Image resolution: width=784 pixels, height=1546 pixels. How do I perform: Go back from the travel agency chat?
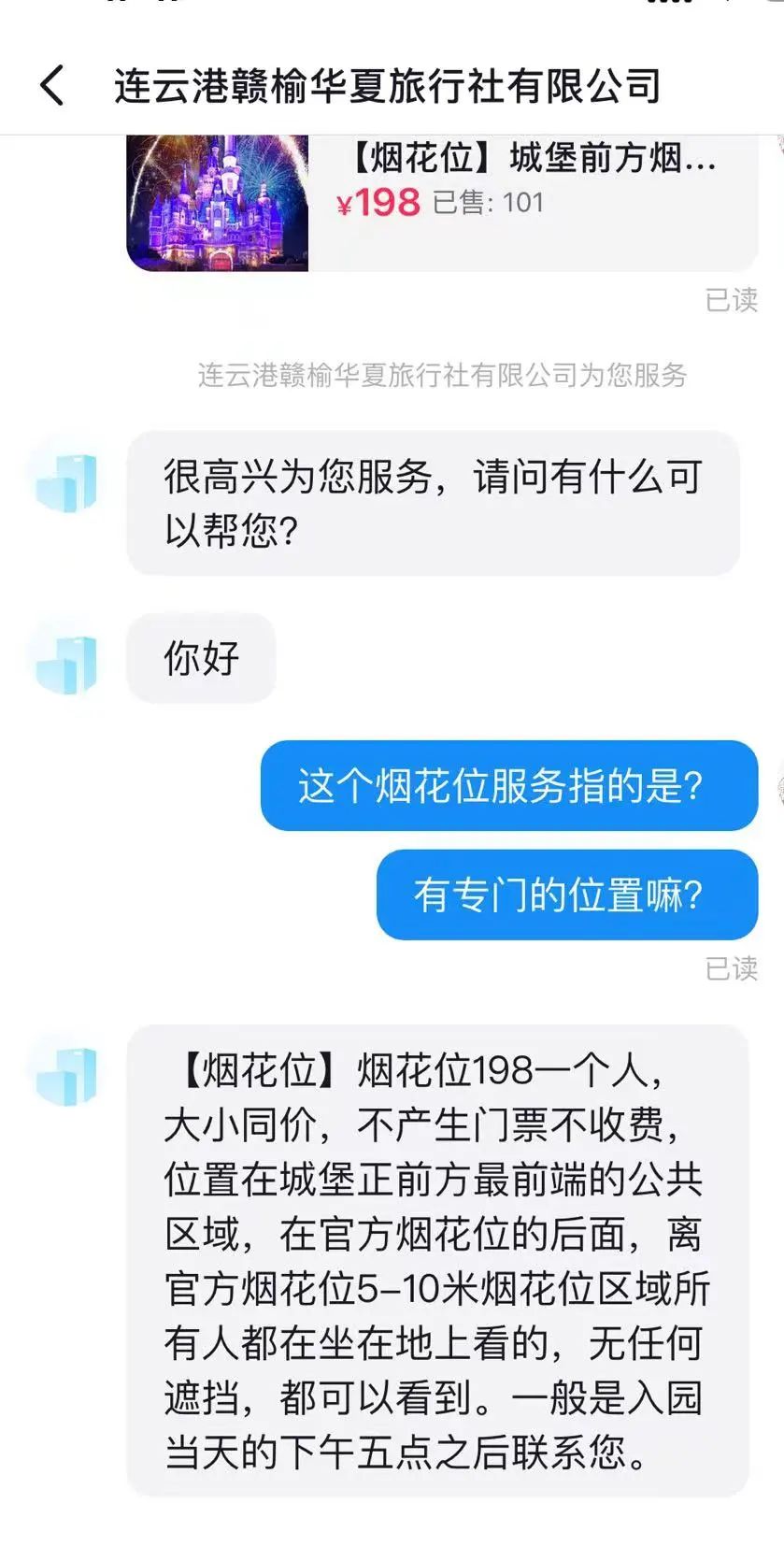[x=53, y=85]
